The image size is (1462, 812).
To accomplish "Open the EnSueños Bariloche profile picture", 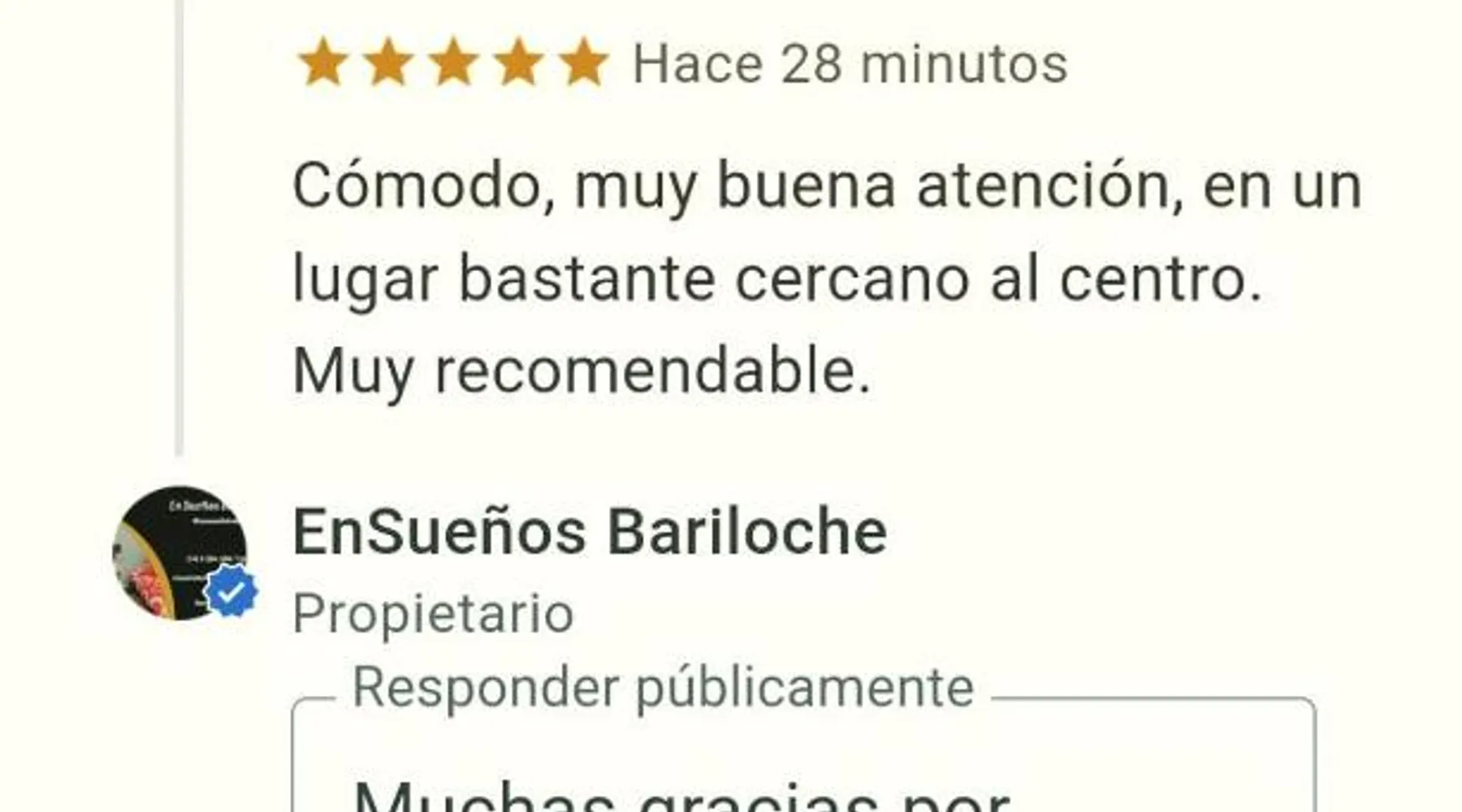I will (x=180, y=553).
